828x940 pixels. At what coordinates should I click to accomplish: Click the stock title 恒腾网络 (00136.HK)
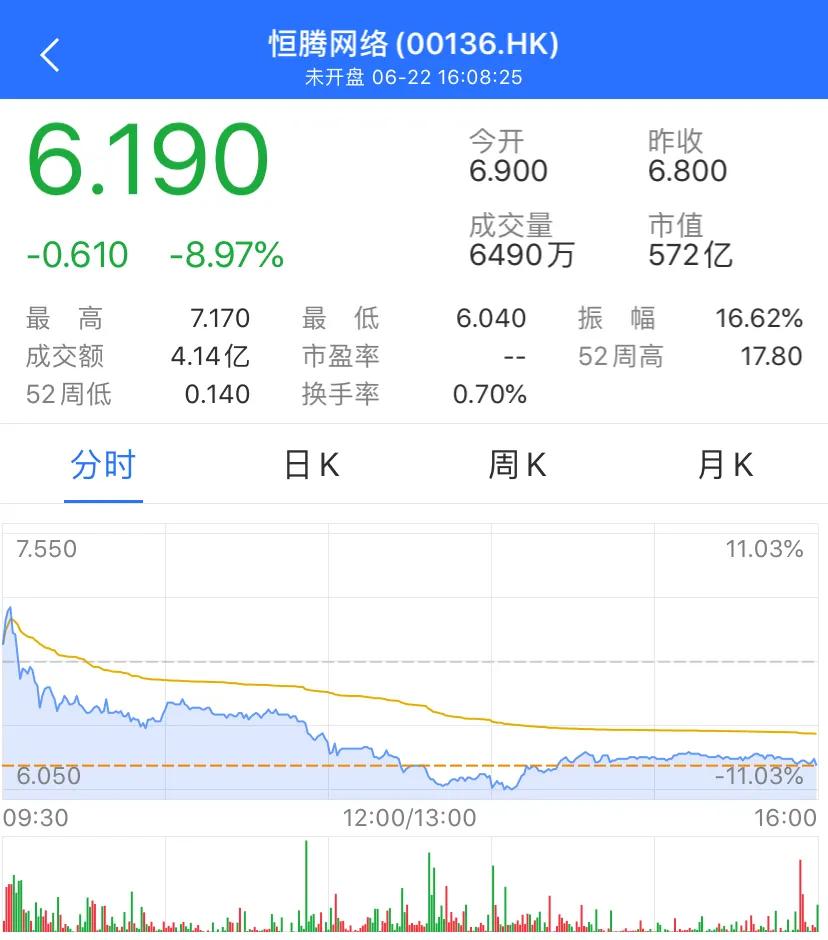pos(414,44)
